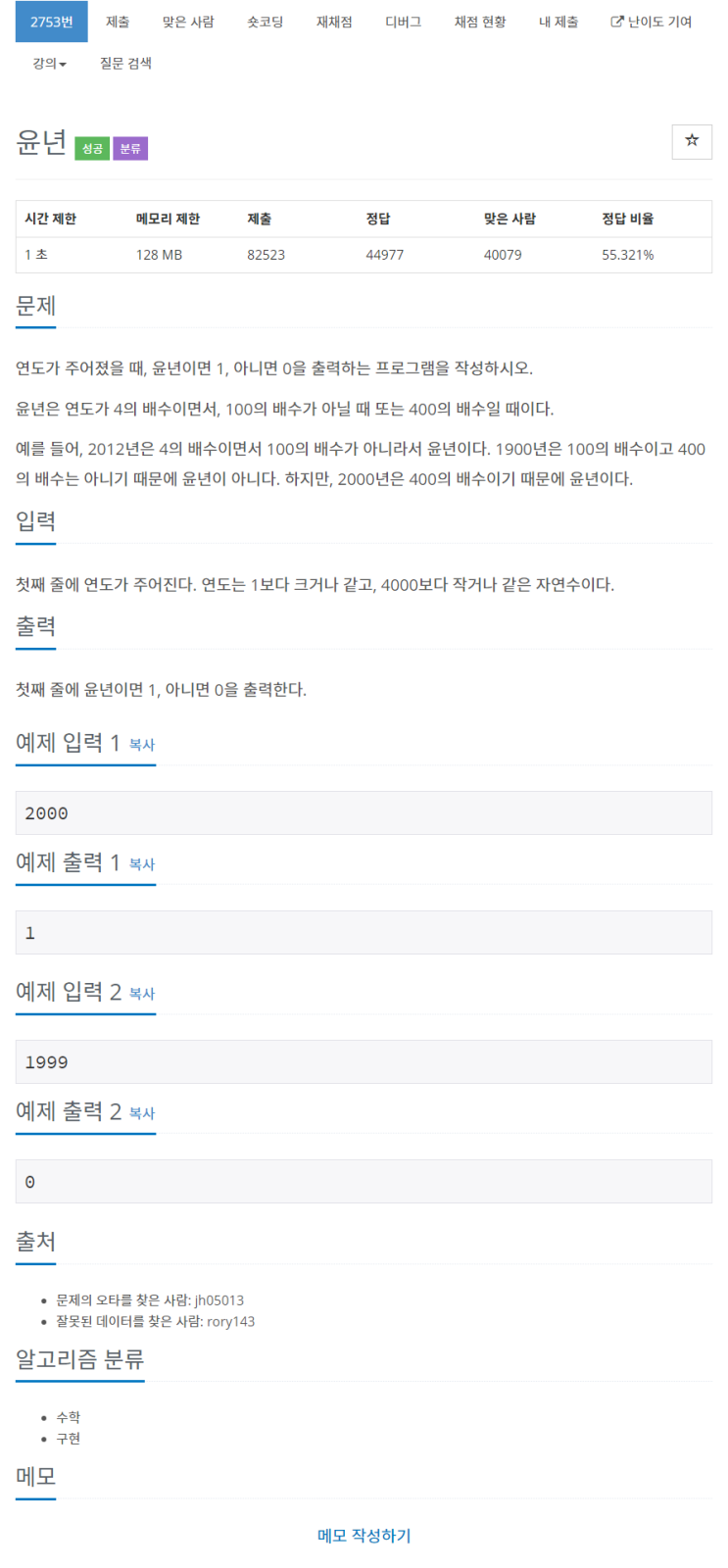Expand the 강의 dropdown
The width and height of the screenshot is (728, 1568).
49,64
